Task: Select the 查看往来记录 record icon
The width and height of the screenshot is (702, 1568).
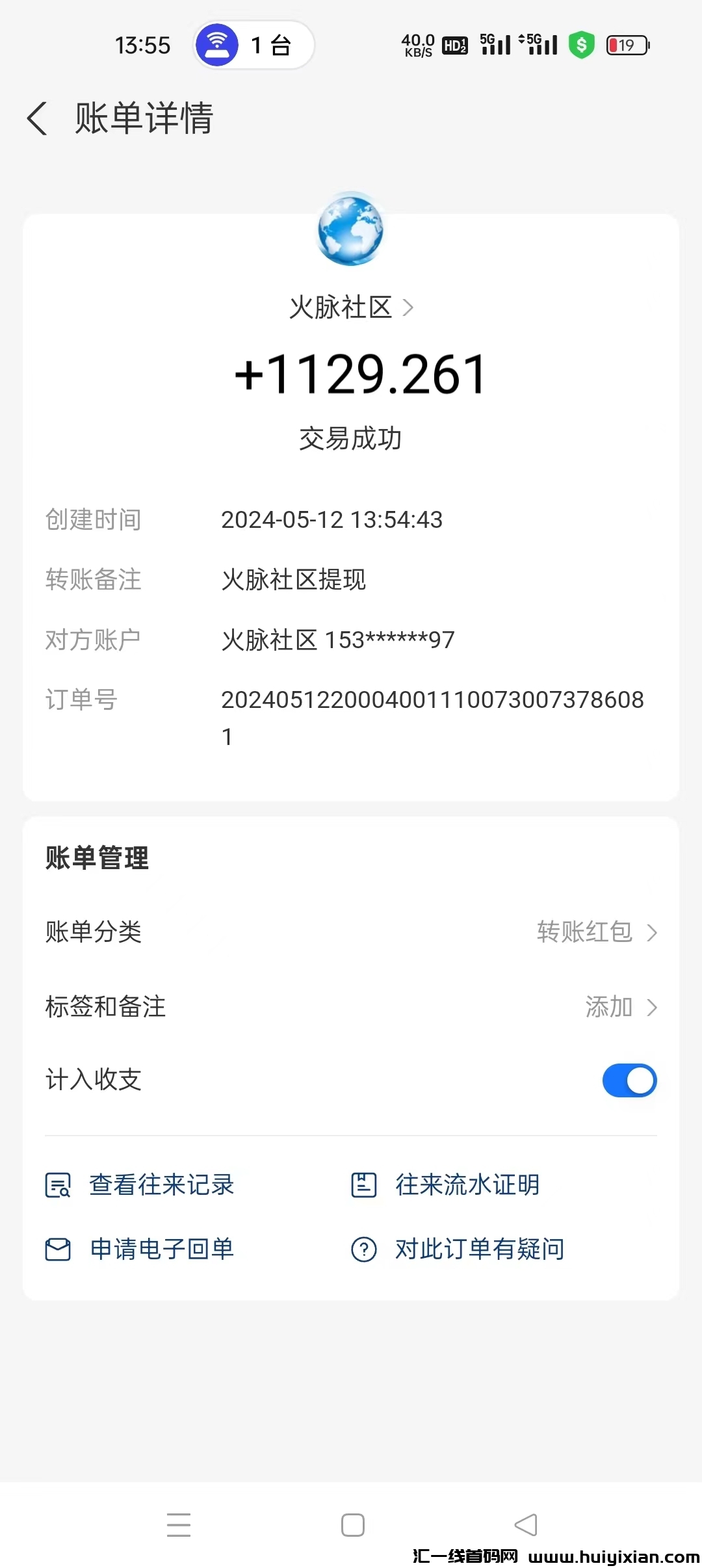Action: click(58, 1184)
